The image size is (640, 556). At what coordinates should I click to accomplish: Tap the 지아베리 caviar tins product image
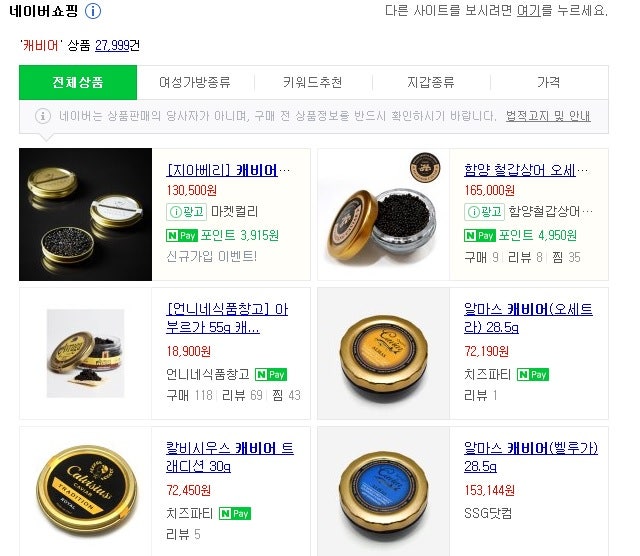(84, 213)
